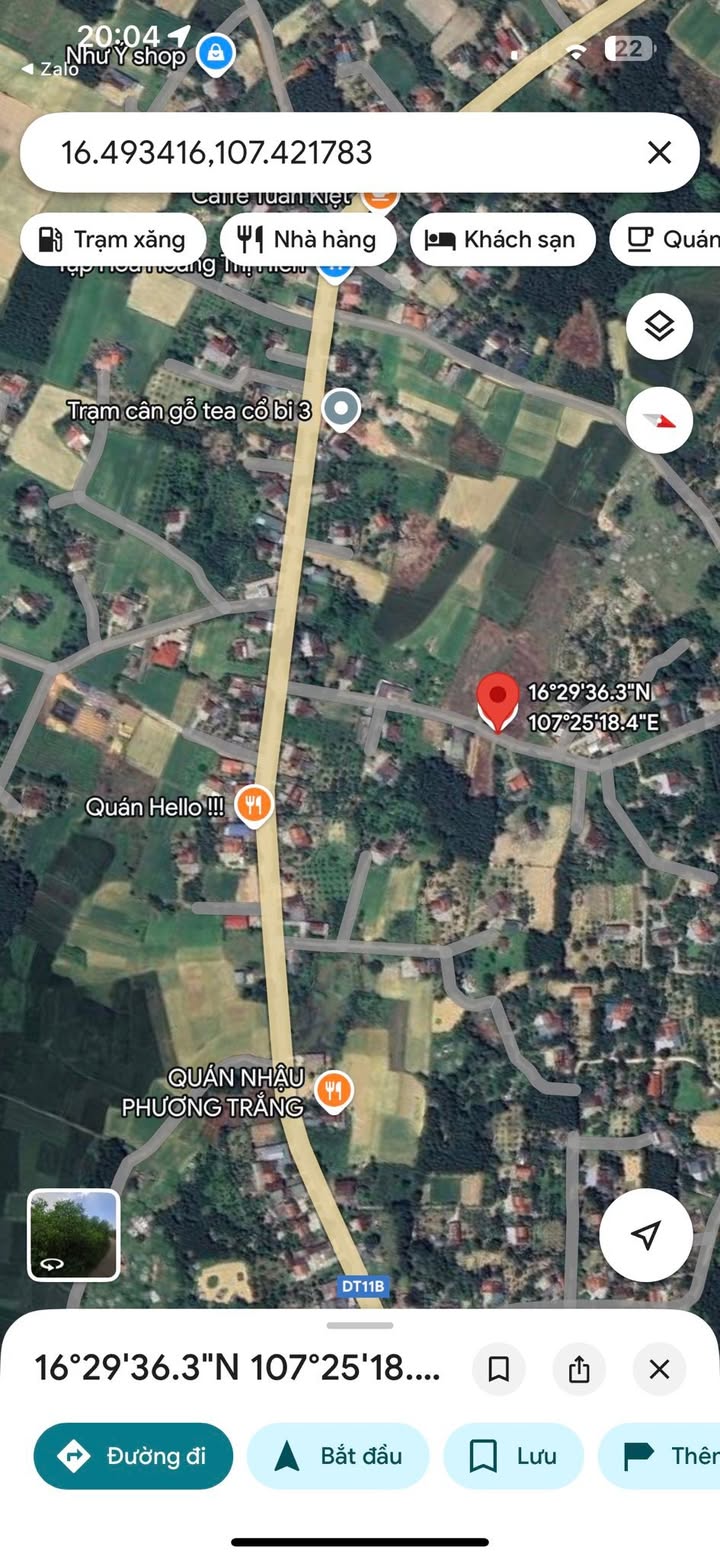Open the Street View thumbnail

(73, 1235)
